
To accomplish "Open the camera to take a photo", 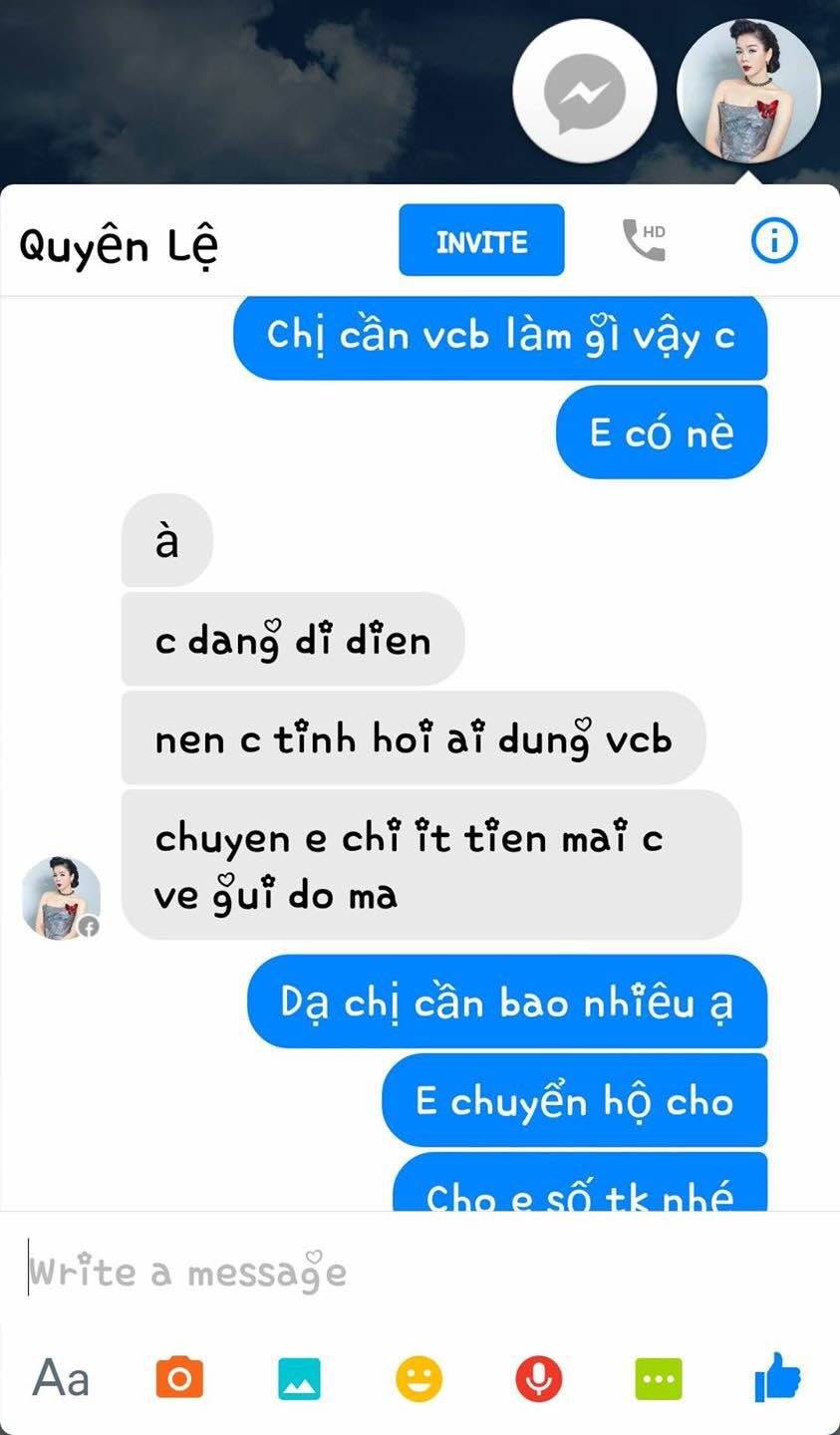I will (179, 1379).
